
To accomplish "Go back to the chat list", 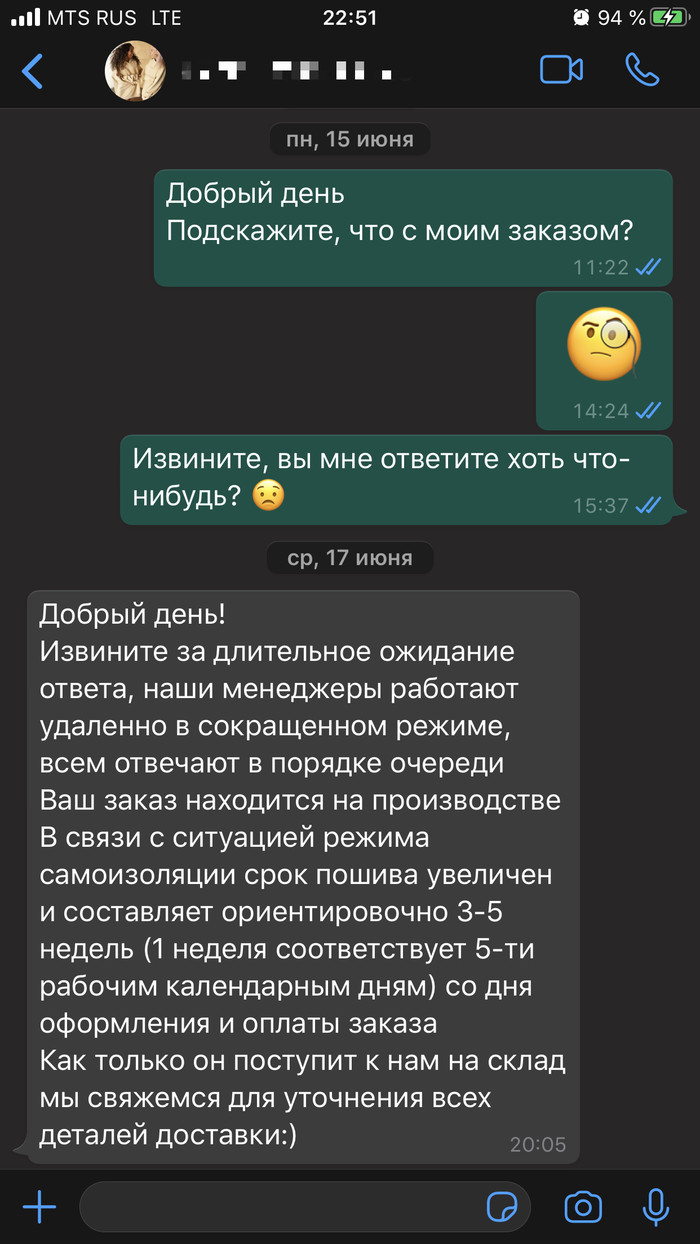I will 33,70.
